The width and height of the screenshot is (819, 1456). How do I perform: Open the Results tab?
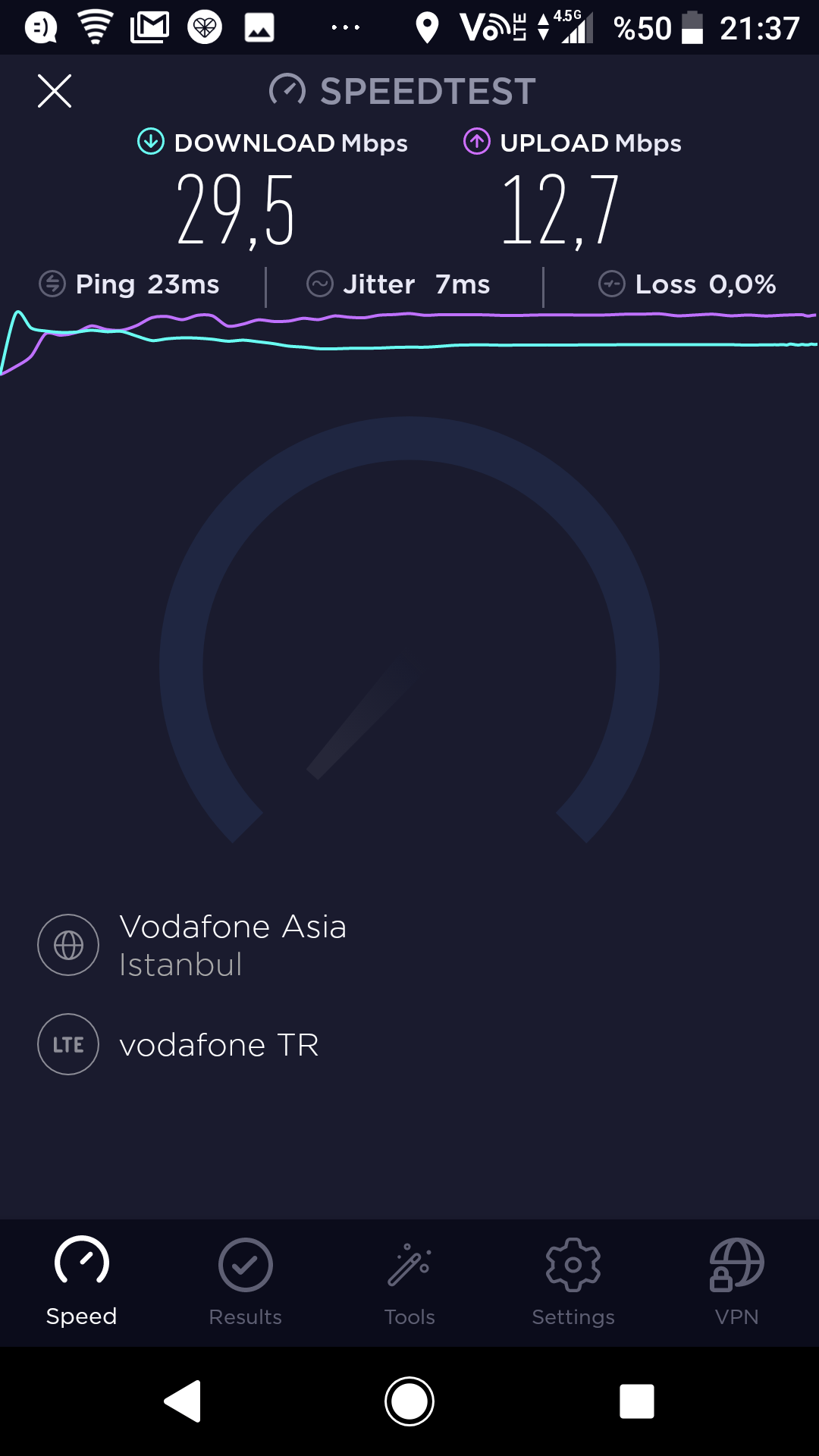246,1282
